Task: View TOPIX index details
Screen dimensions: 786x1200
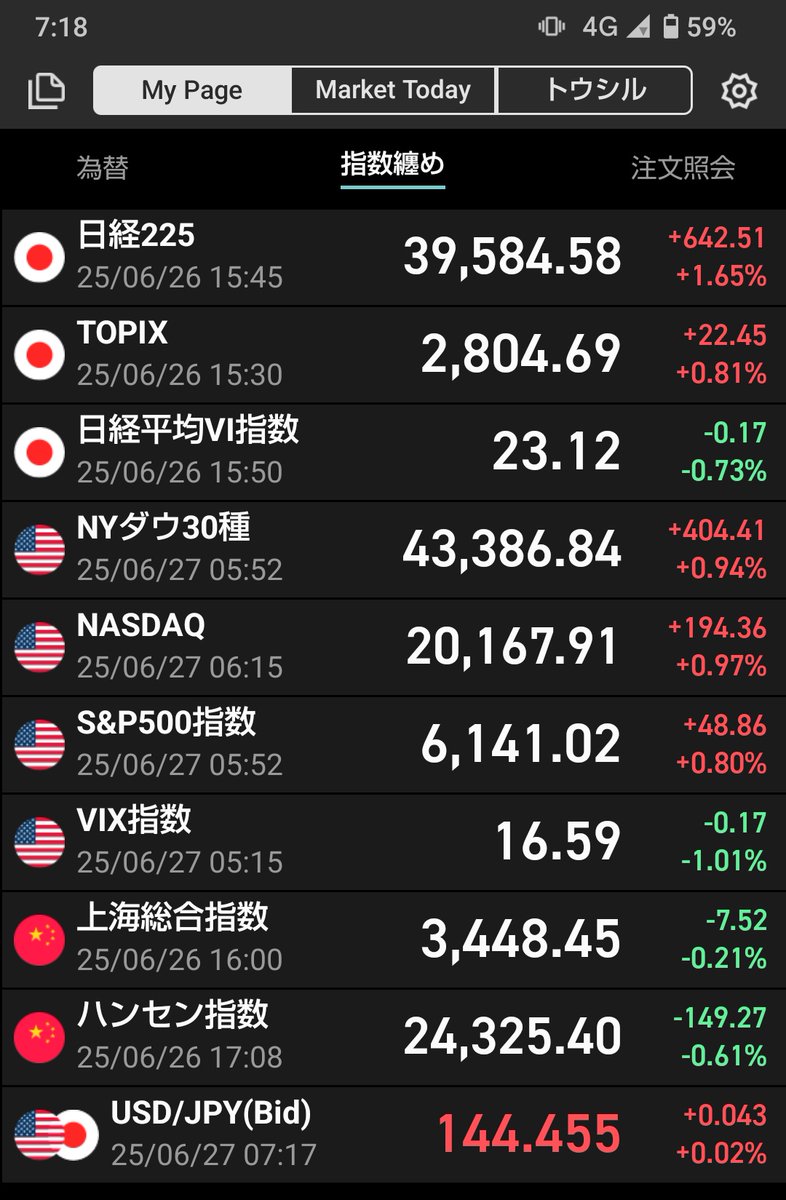Action: point(393,354)
